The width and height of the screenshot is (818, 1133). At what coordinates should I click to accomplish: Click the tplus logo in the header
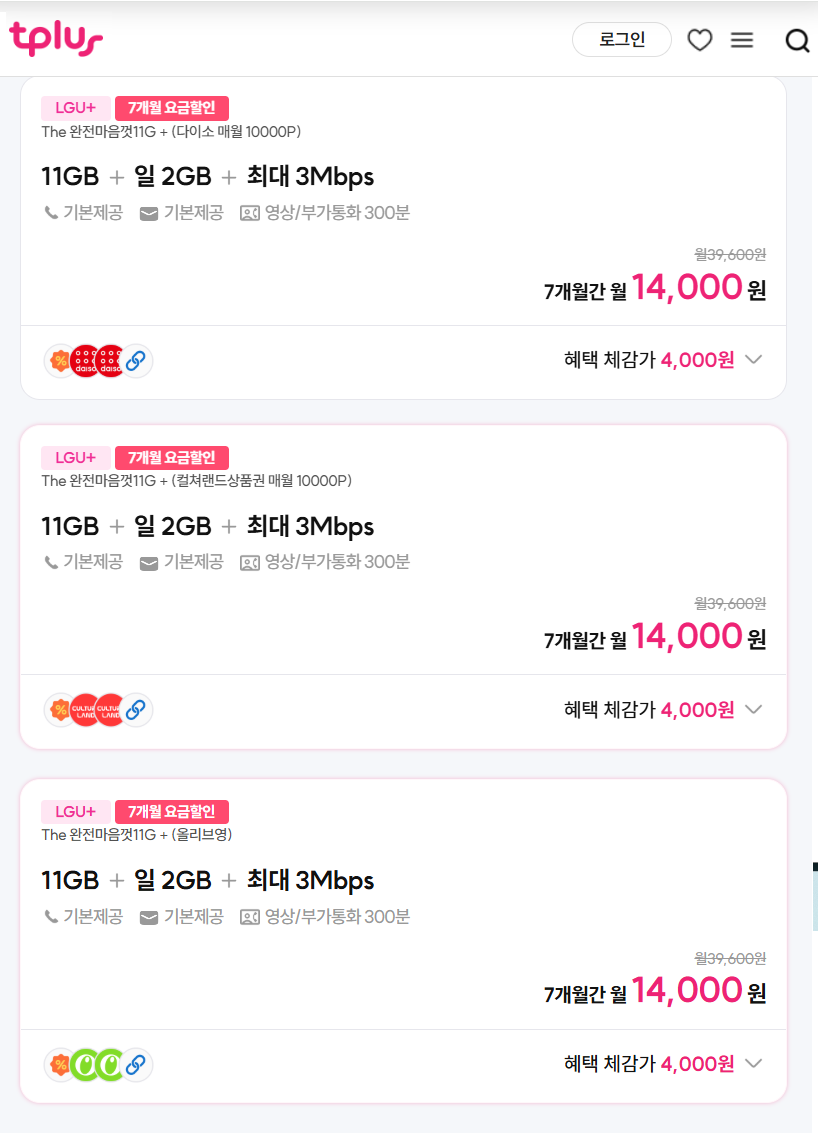tap(55, 38)
